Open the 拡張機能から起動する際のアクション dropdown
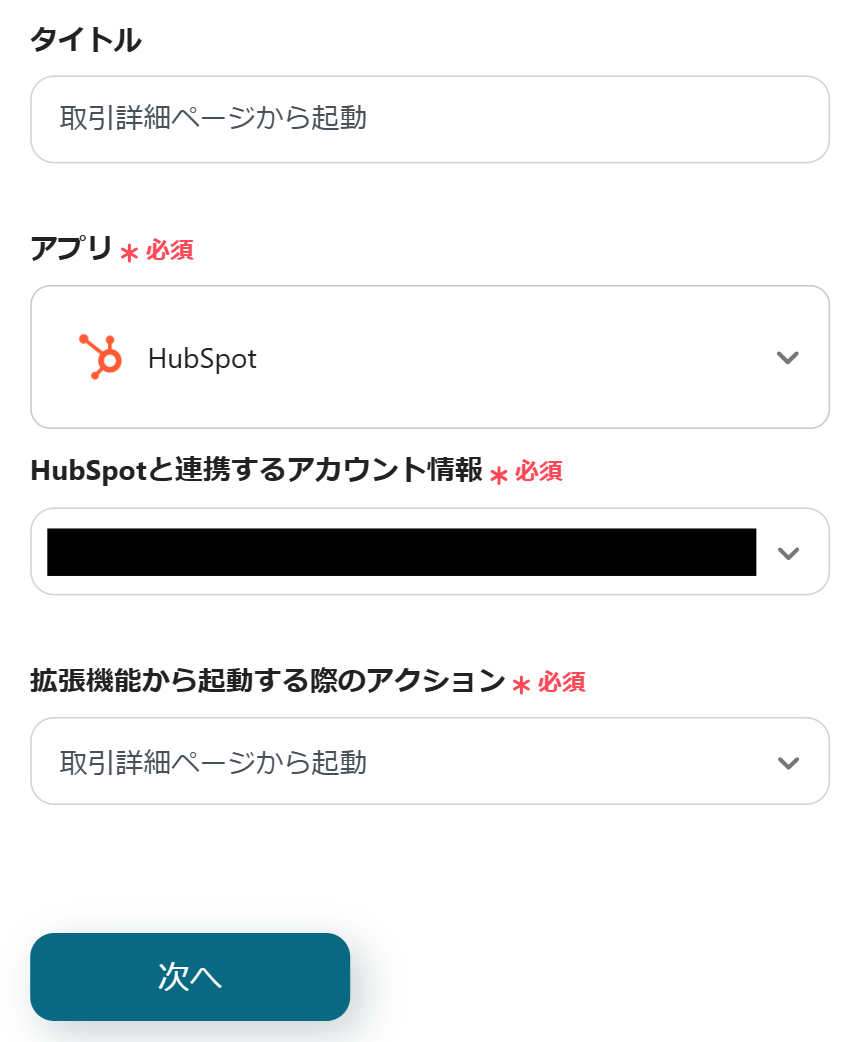The width and height of the screenshot is (856, 1042). 430,762
